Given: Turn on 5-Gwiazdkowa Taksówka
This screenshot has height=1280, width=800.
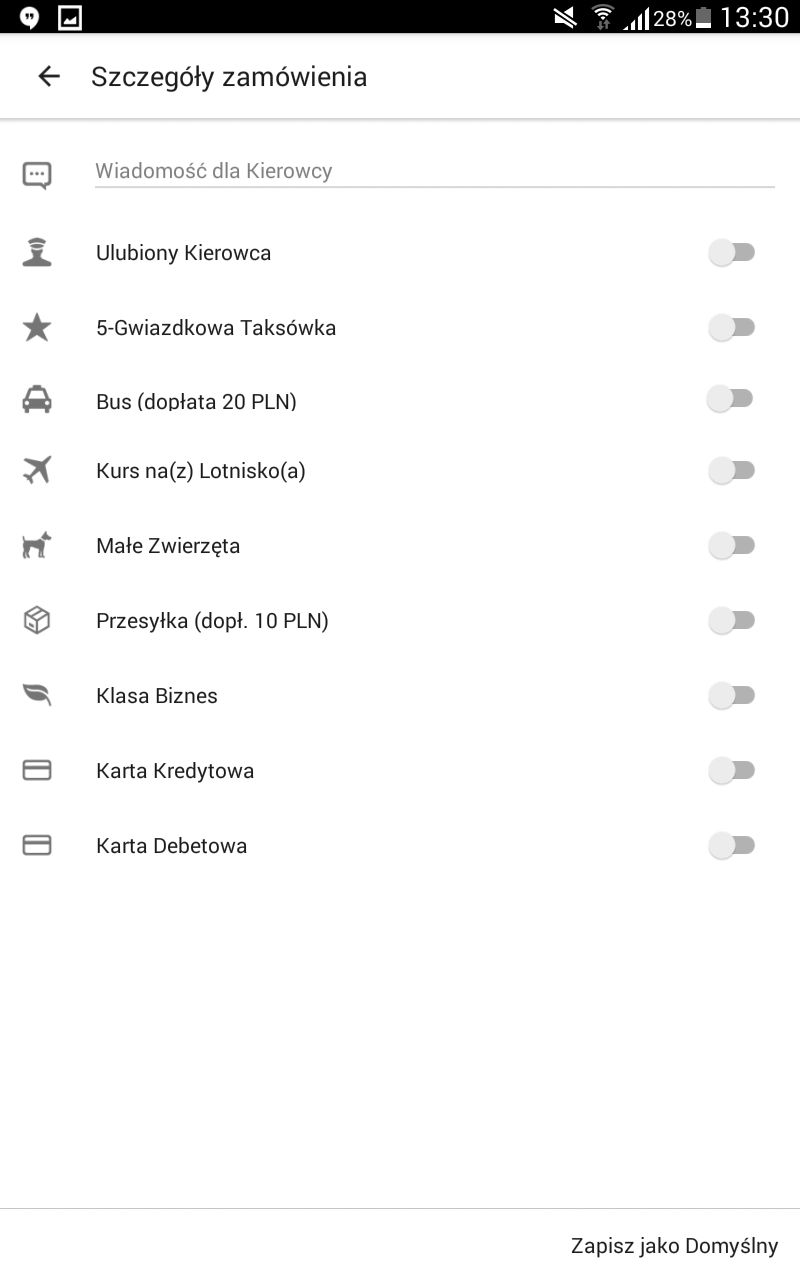Looking at the screenshot, I should click(732, 328).
